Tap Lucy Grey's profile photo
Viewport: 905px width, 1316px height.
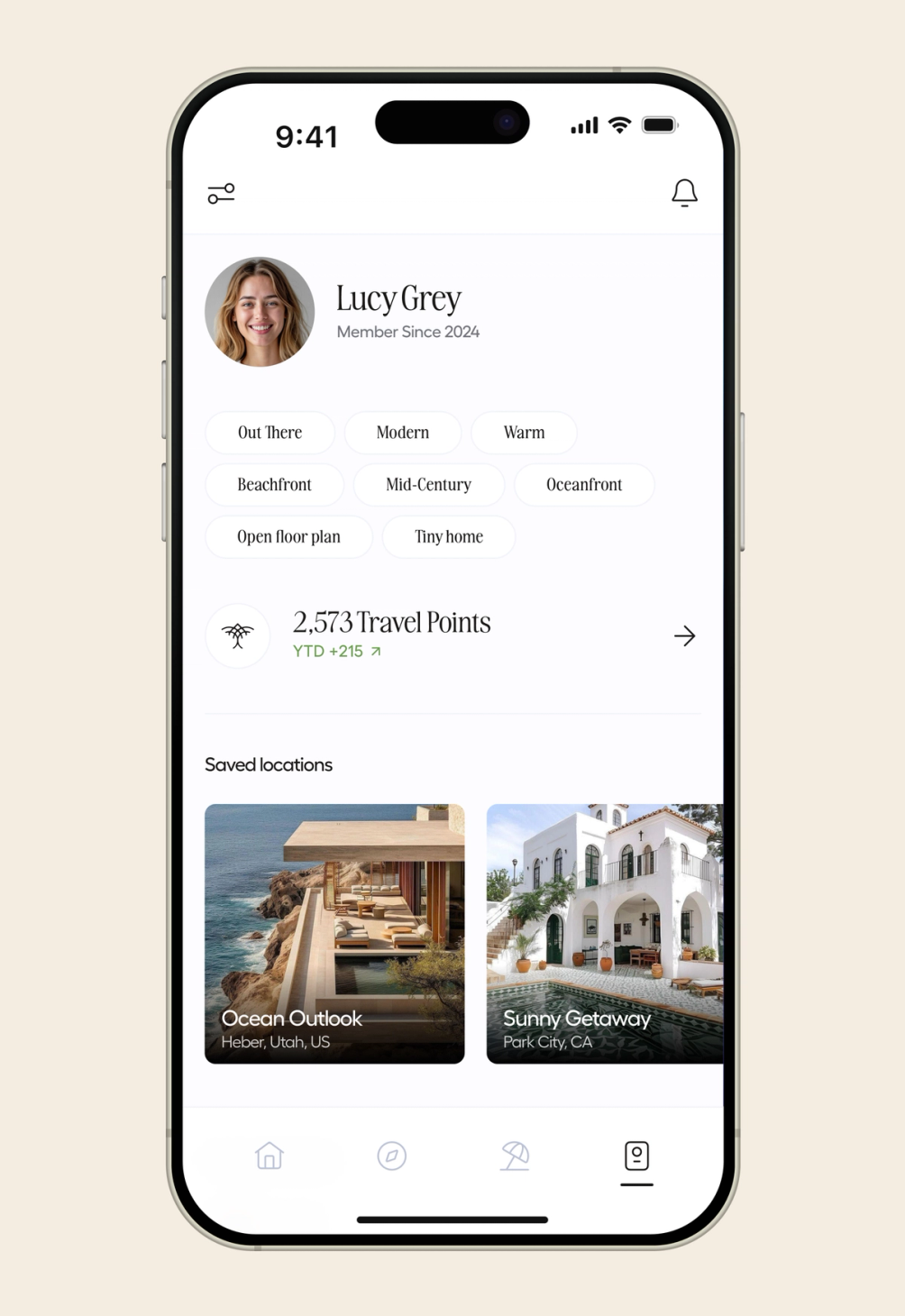pos(260,312)
